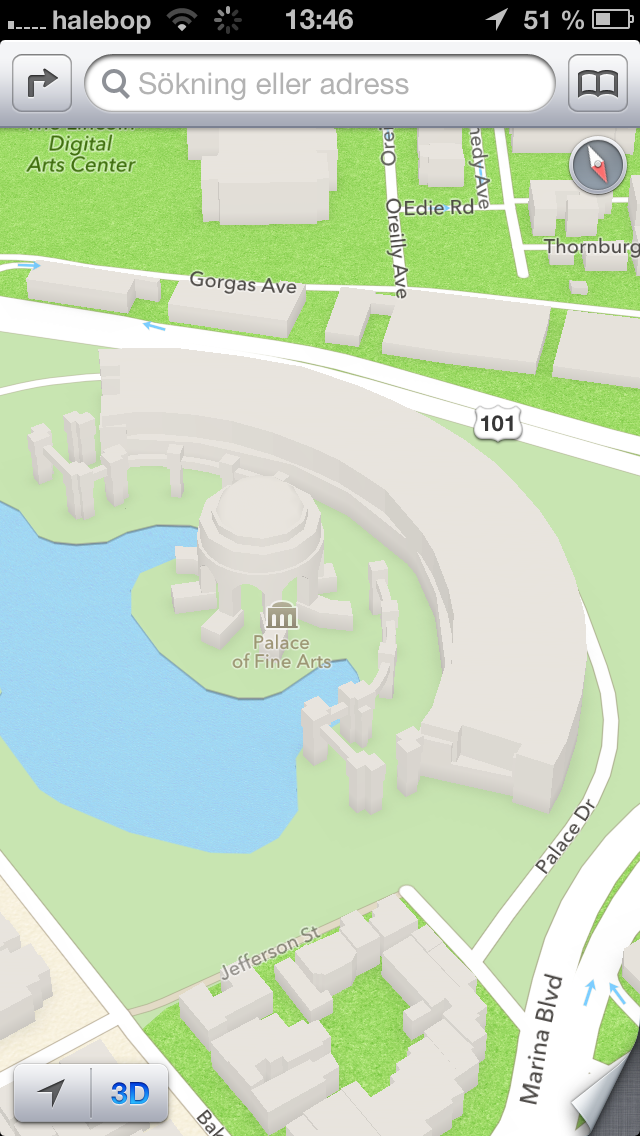Open the bookmarks book icon
Viewport: 640px width, 1136px height.
(598, 83)
